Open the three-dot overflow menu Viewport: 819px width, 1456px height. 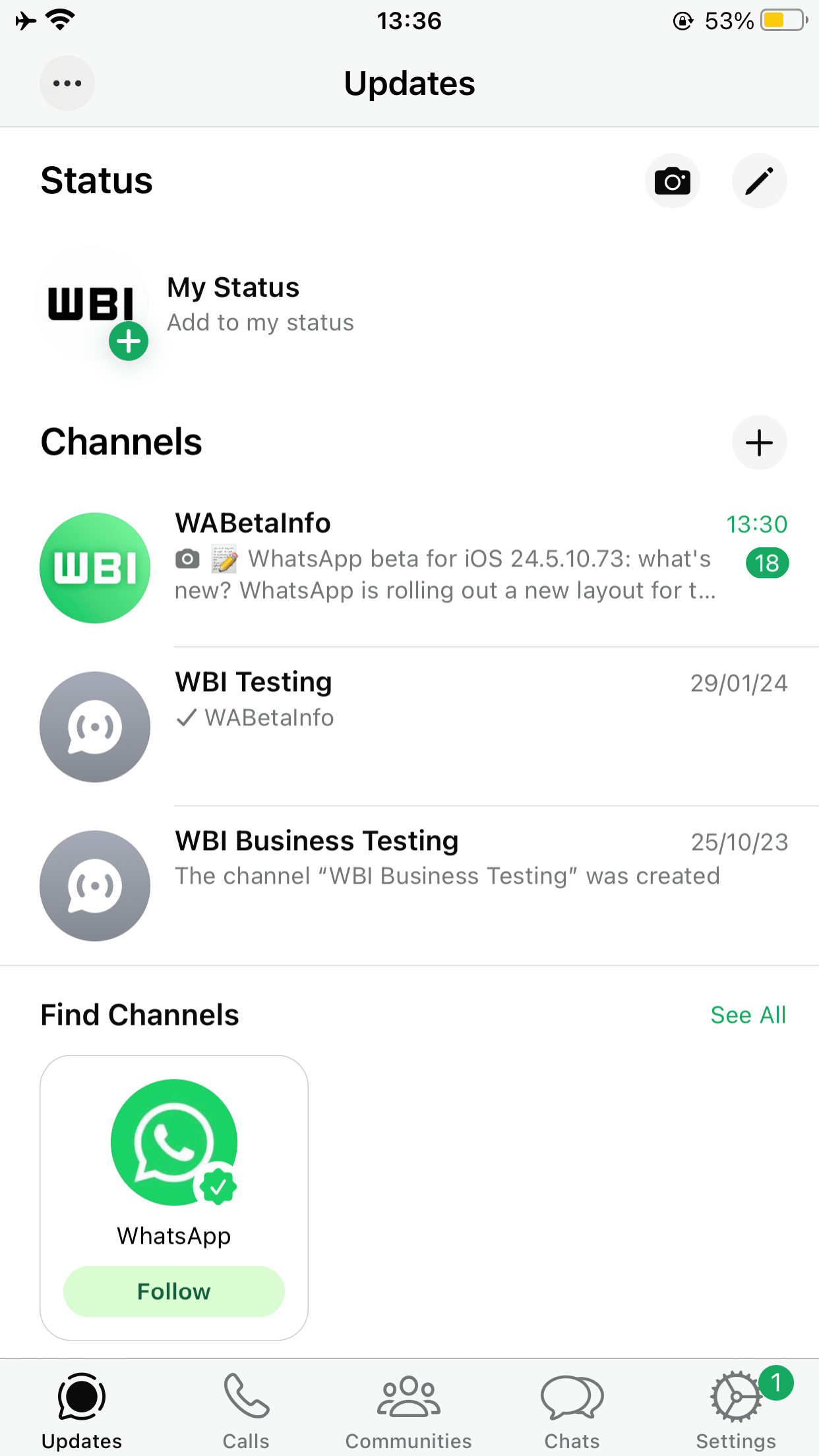tap(67, 84)
